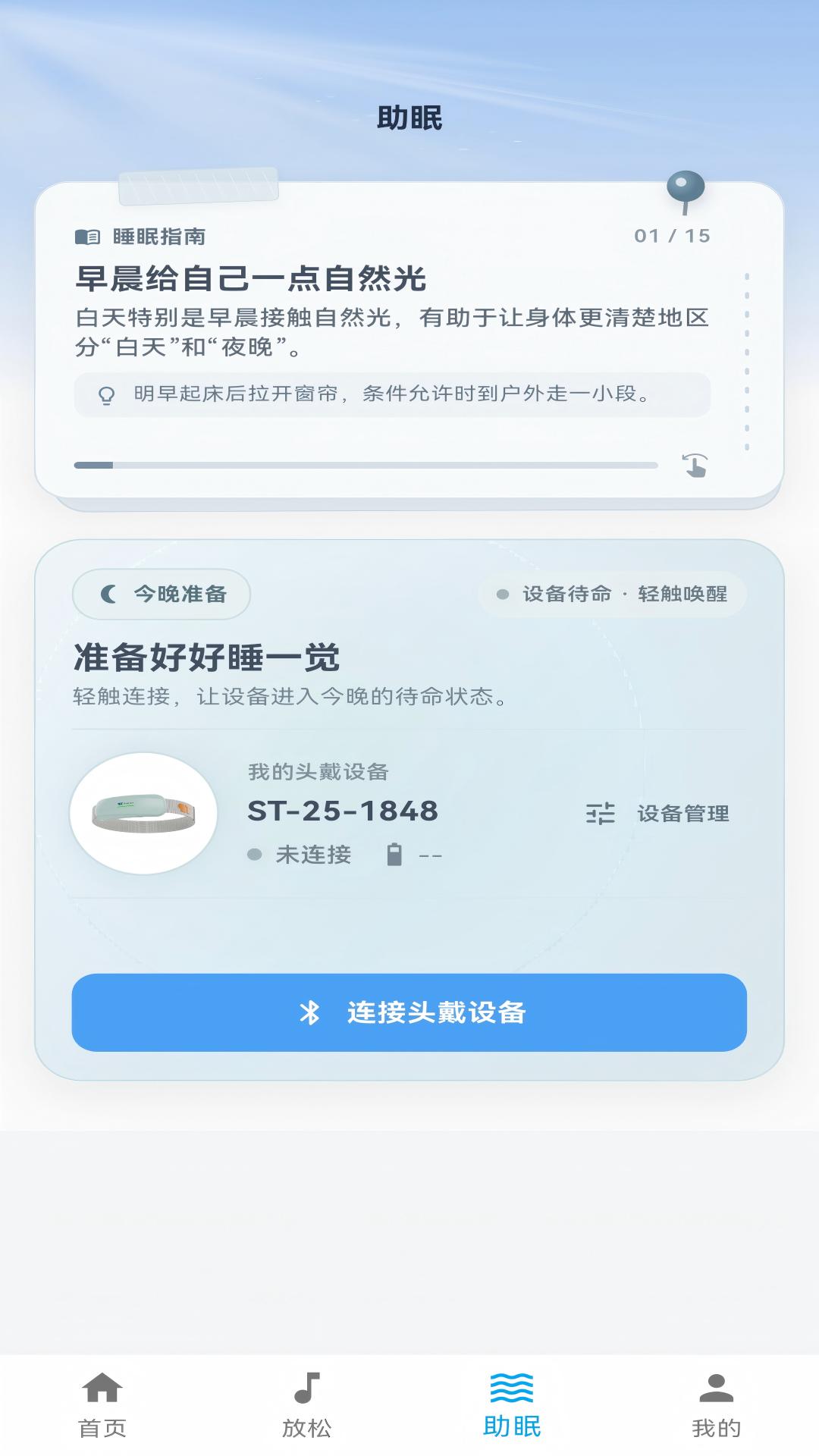Go to the 我的 tab
819x1456 pixels.
(x=717, y=1405)
